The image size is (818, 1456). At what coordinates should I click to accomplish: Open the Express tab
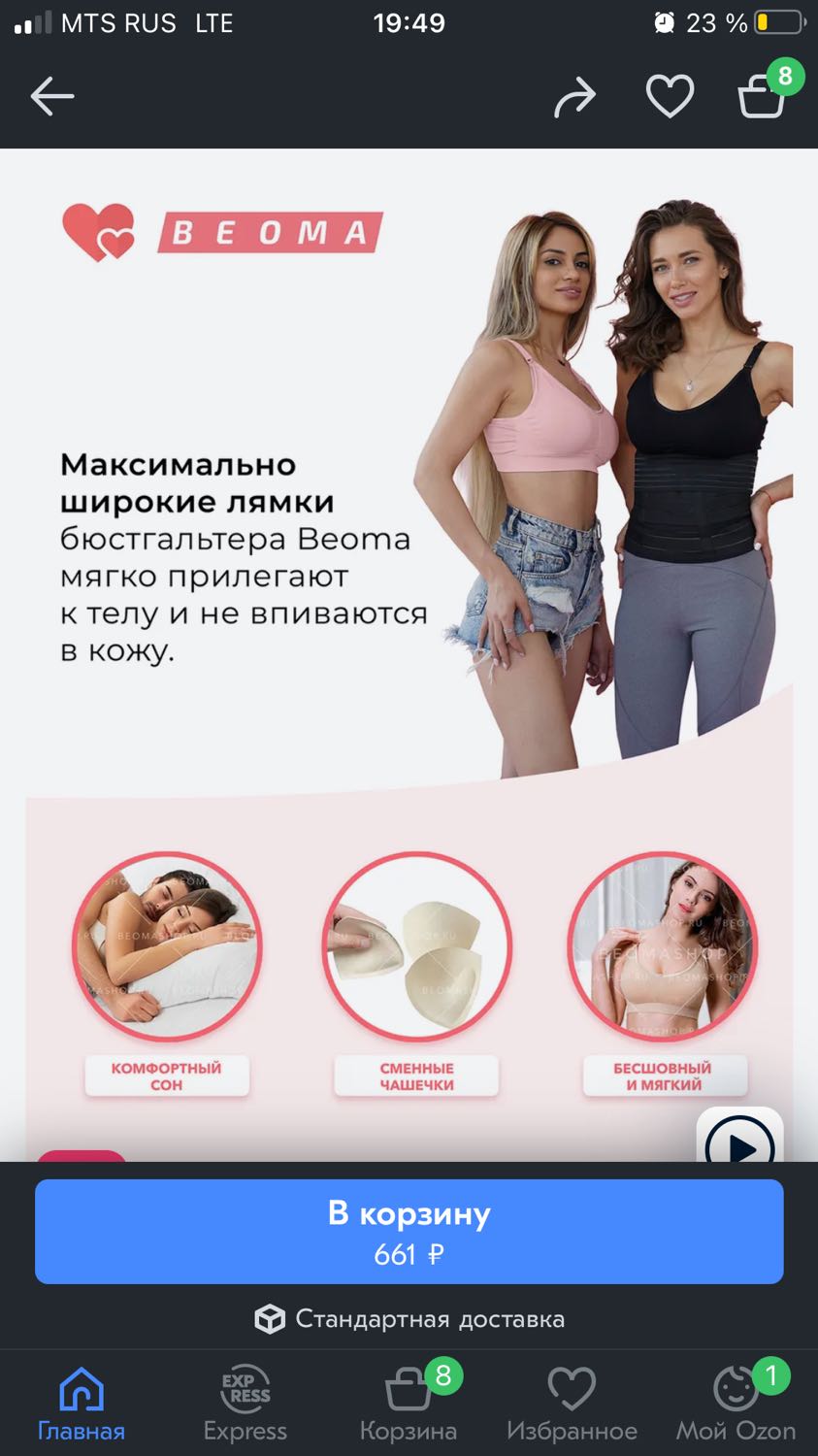245,1403
